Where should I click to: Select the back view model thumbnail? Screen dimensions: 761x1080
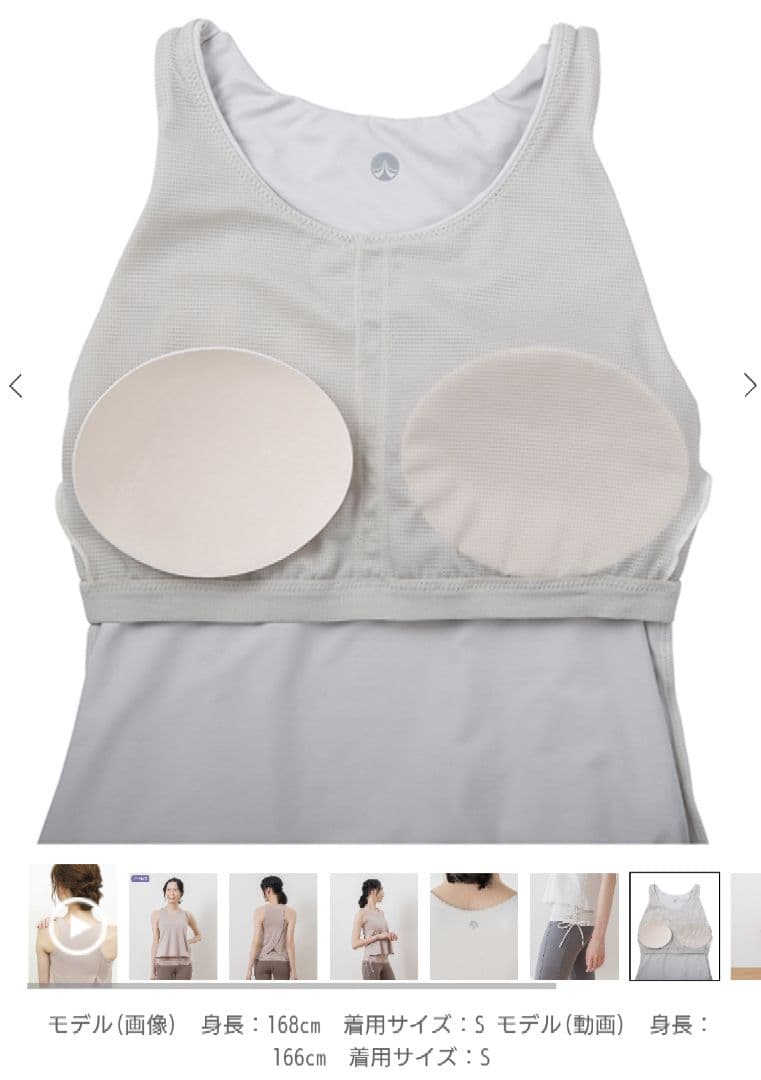[x=273, y=926]
